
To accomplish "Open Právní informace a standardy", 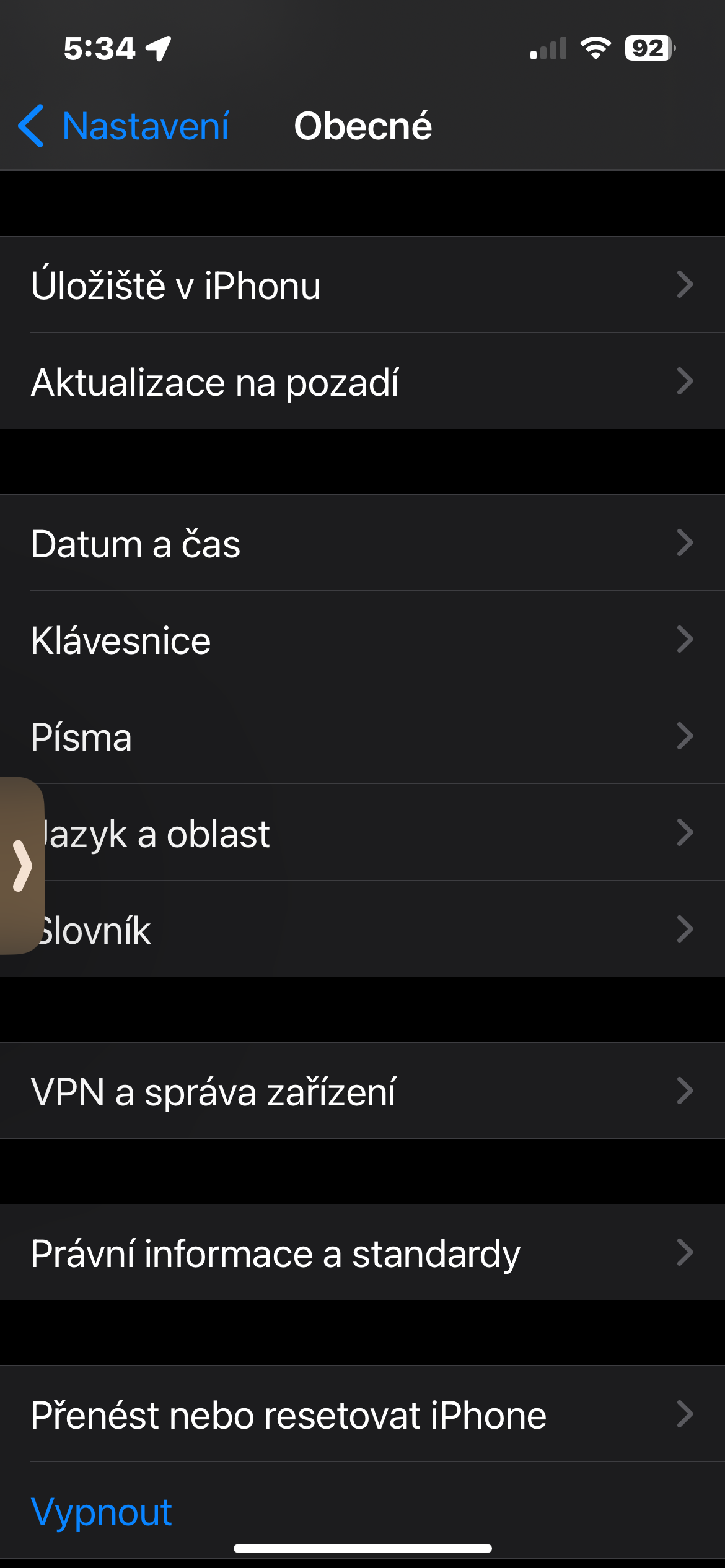I will click(362, 1253).
